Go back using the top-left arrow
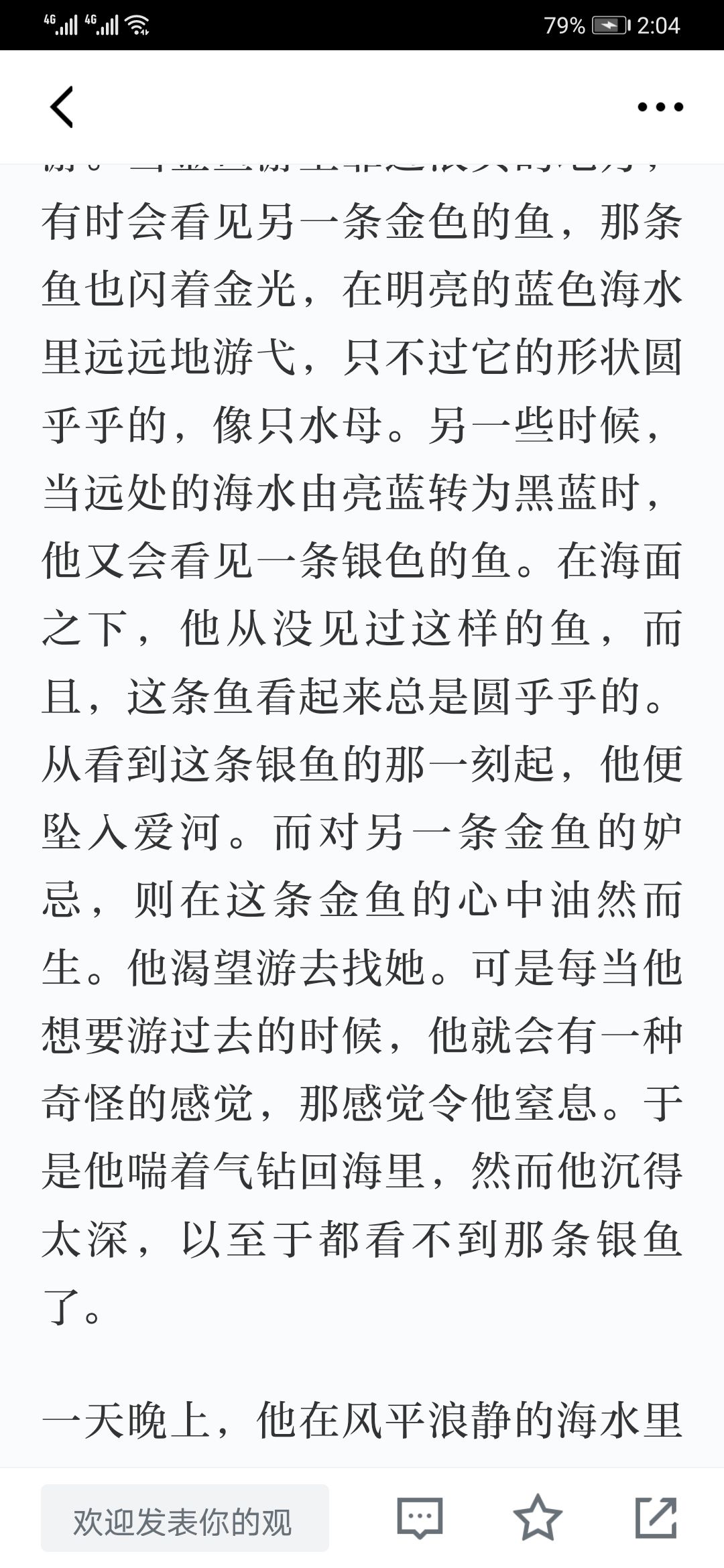 pyautogui.click(x=62, y=107)
